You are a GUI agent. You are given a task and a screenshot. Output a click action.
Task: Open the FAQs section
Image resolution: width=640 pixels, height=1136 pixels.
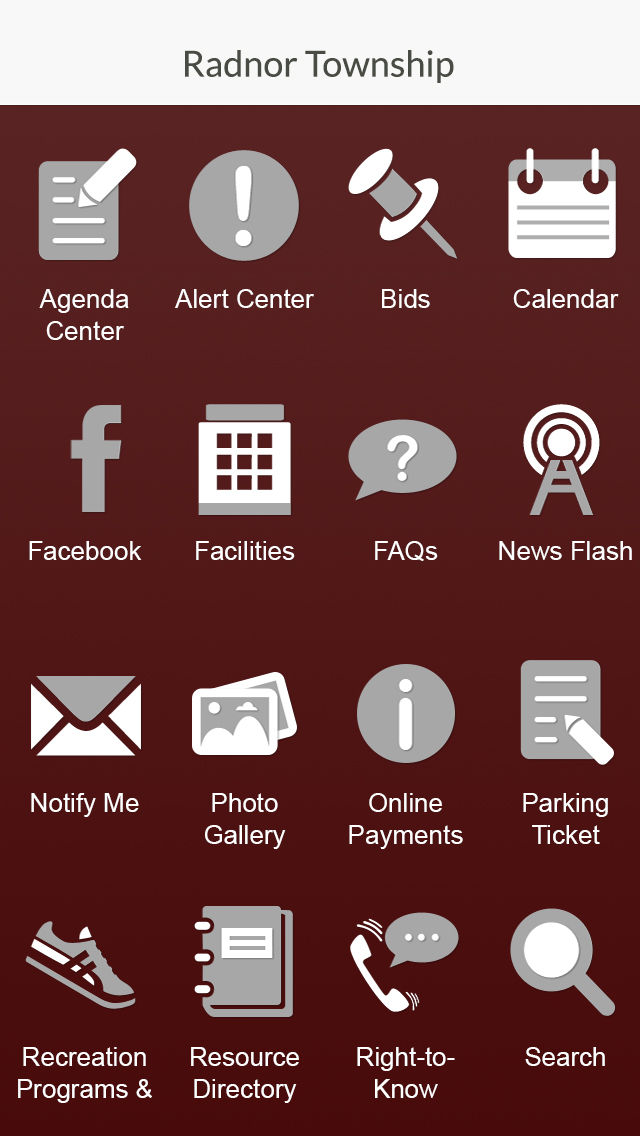coord(405,460)
